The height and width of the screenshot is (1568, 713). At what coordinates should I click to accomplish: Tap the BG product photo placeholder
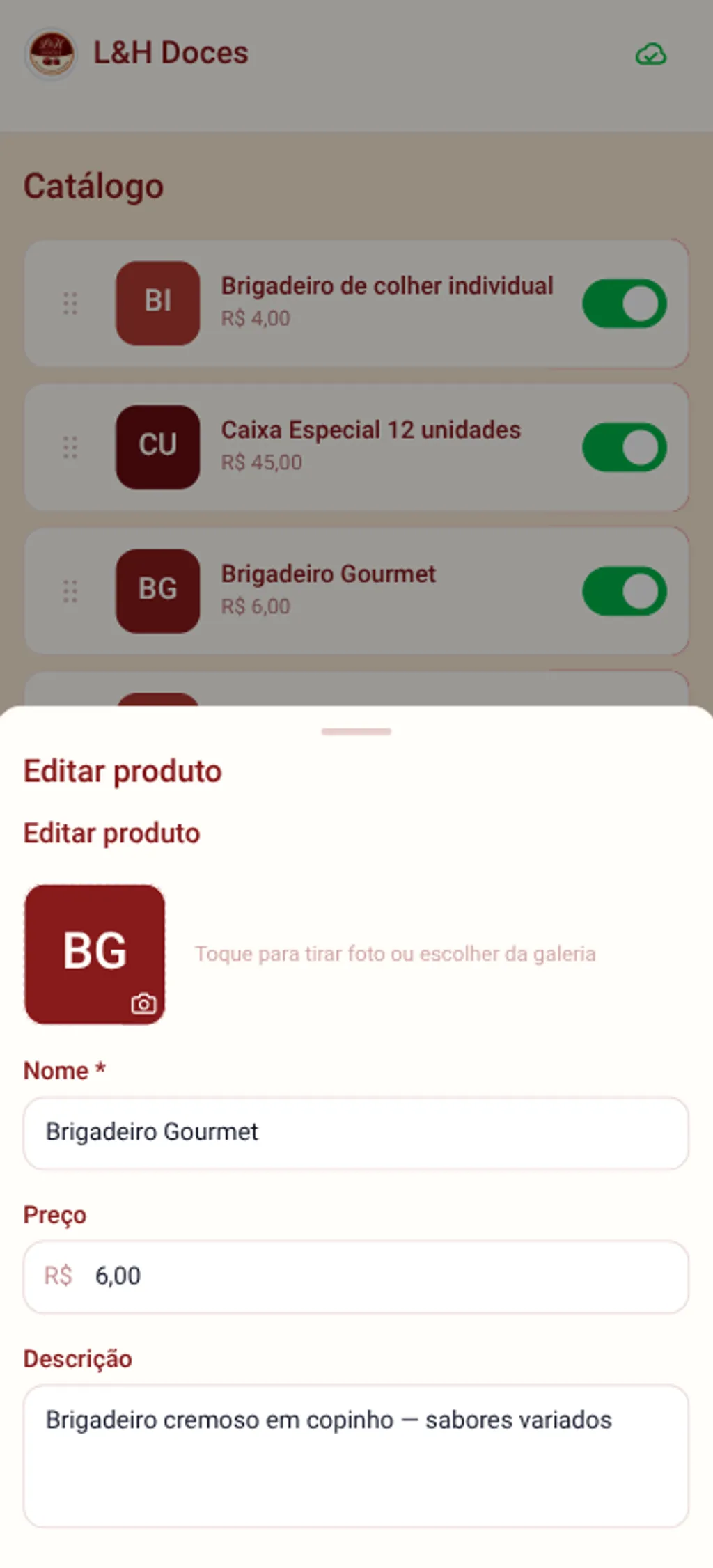point(95,955)
